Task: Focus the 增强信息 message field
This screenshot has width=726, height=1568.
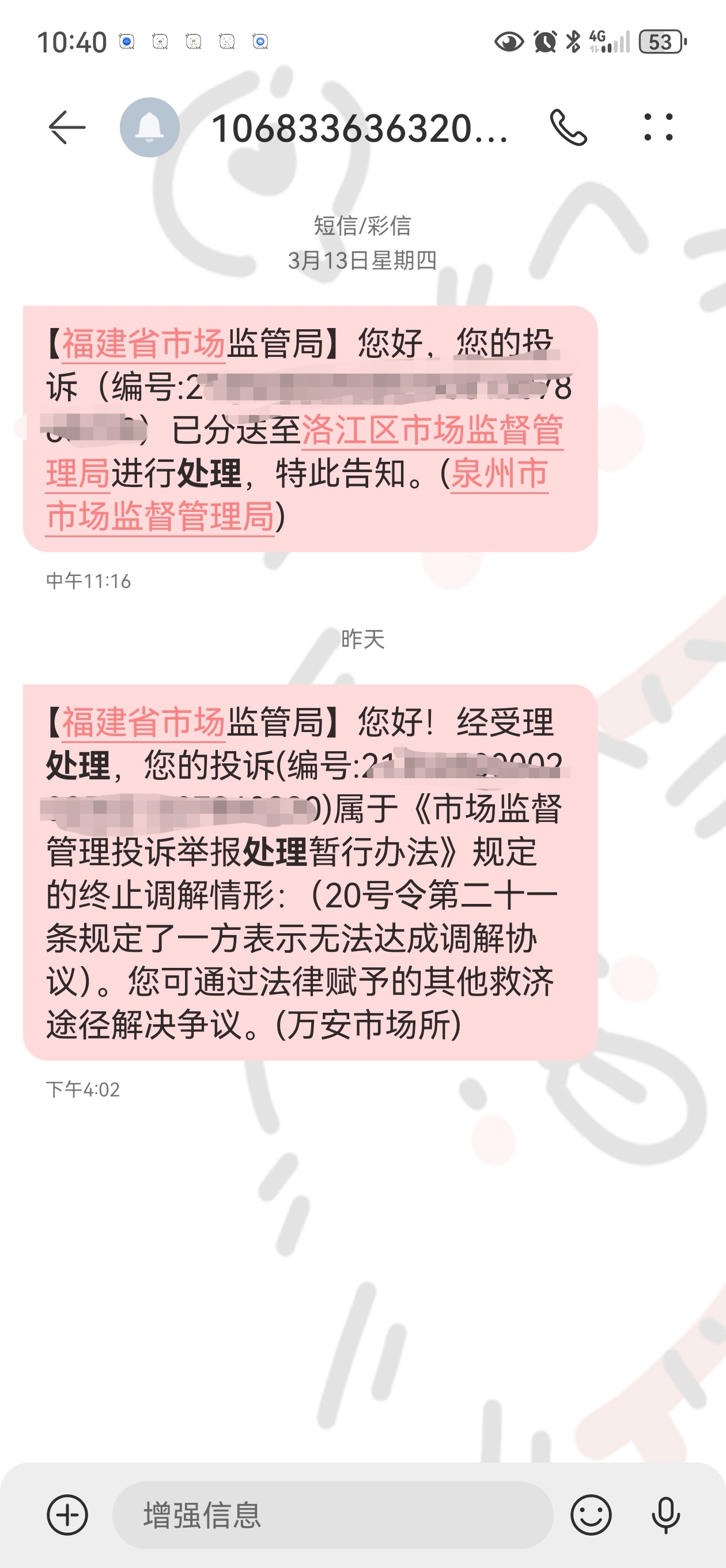Action: [332, 1514]
